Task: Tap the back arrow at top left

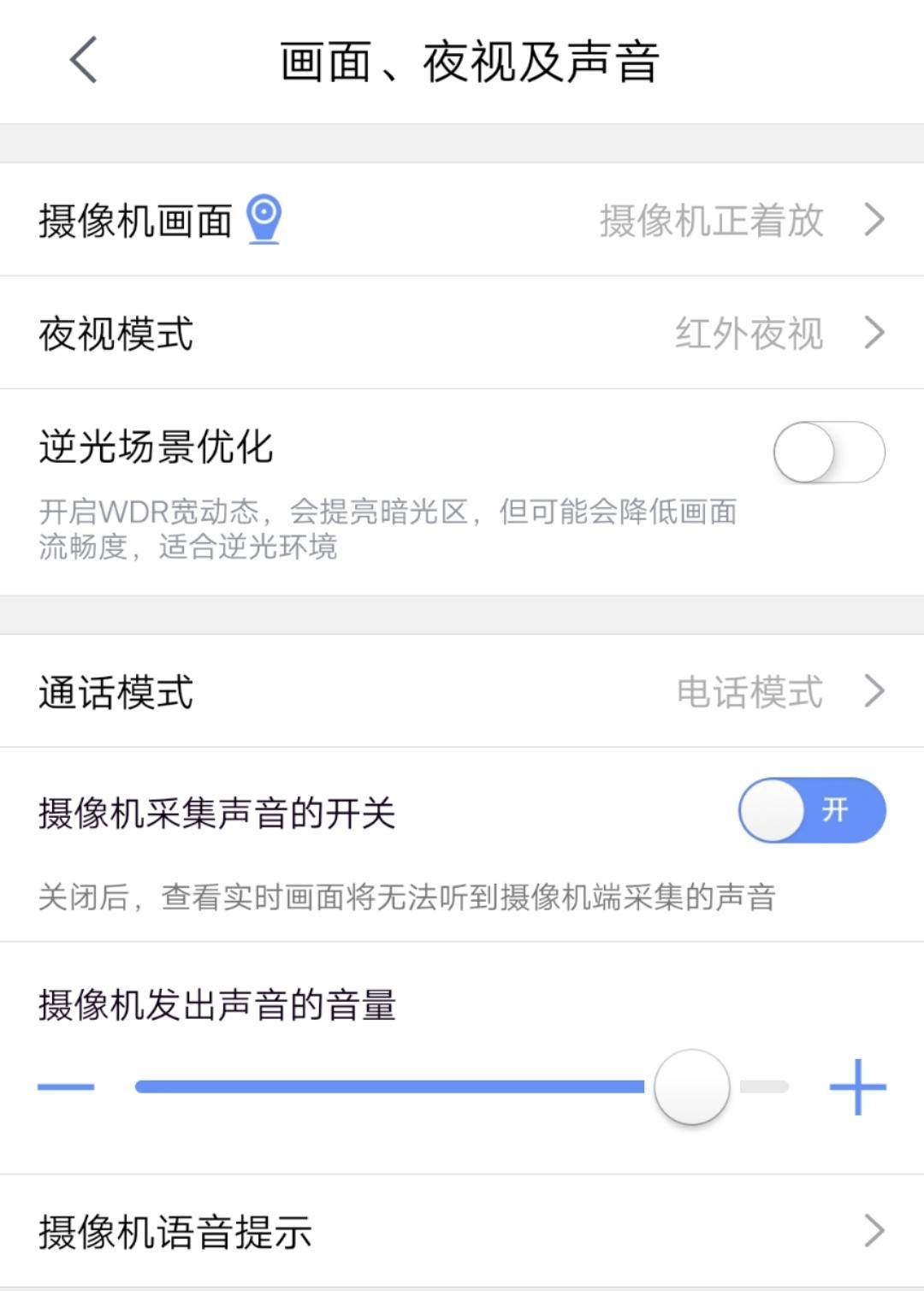Action: [x=81, y=60]
